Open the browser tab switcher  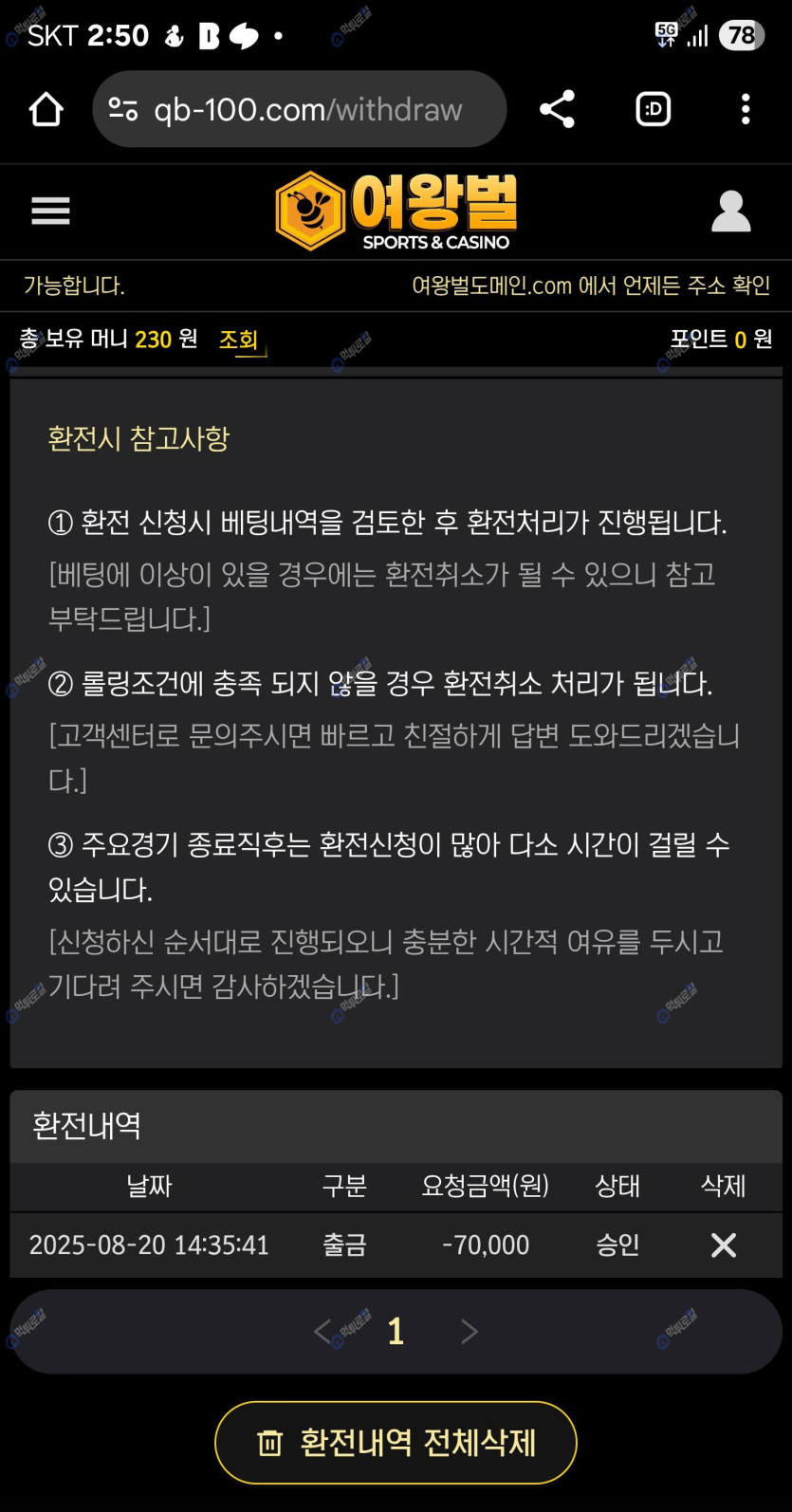click(653, 110)
